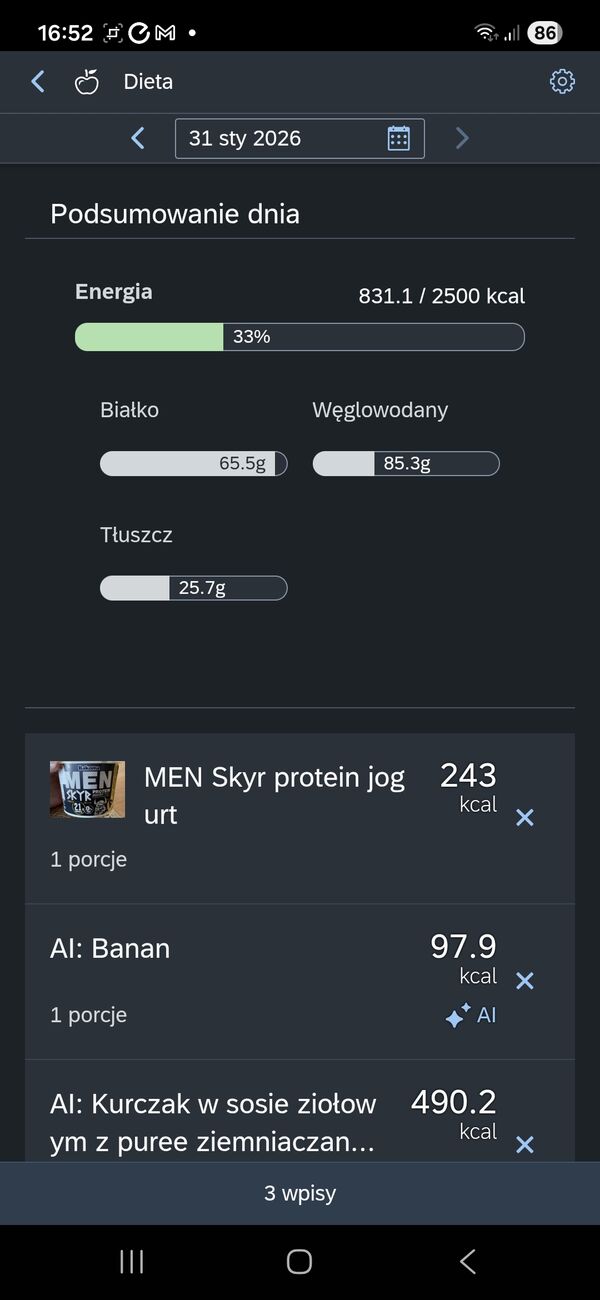This screenshot has height=1300, width=600.
Task: Tap the AI badge on Banan
Action: click(x=471, y=1016)
